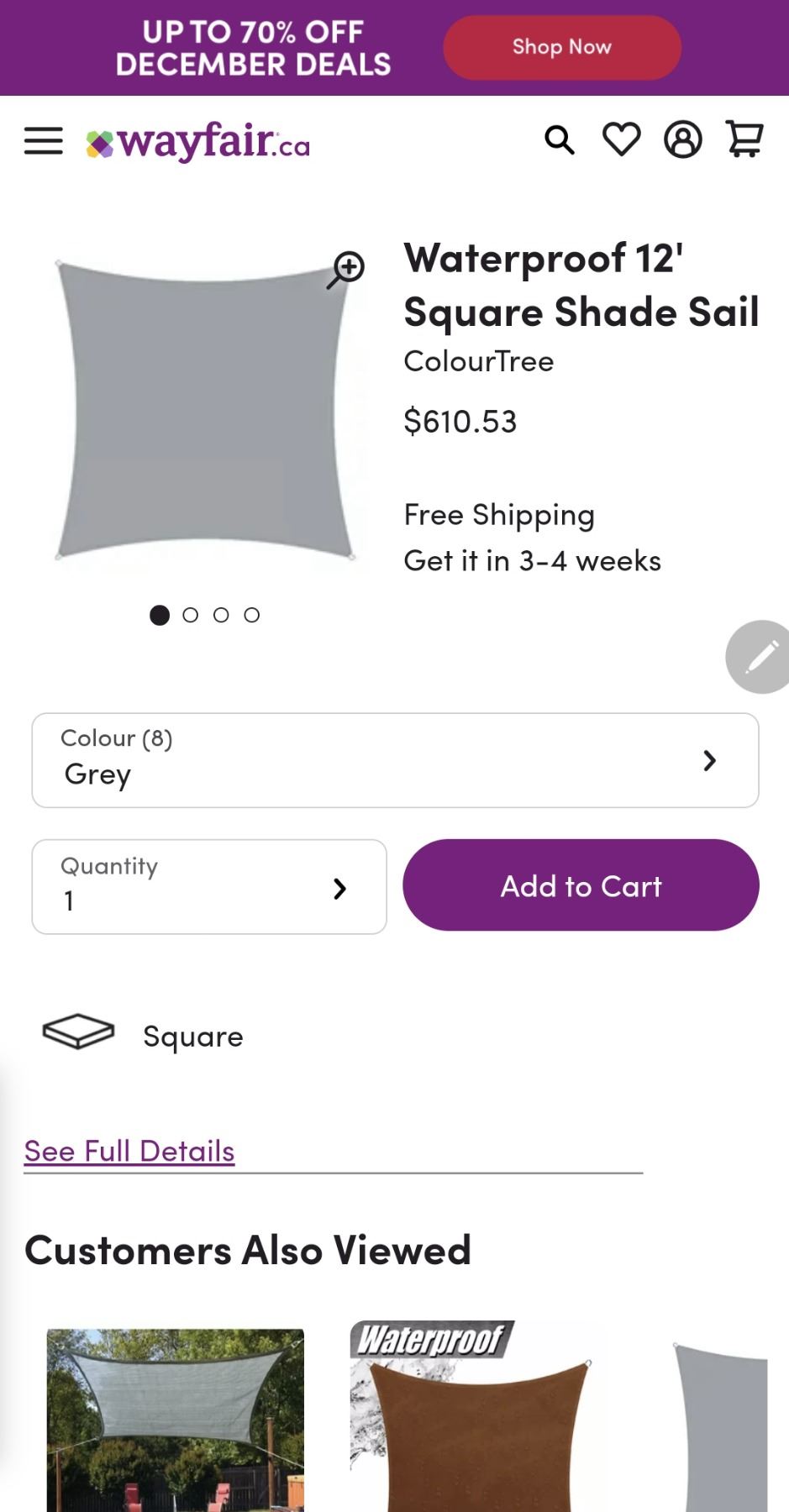Tap the floating pencil edit button

coord(760,657)
